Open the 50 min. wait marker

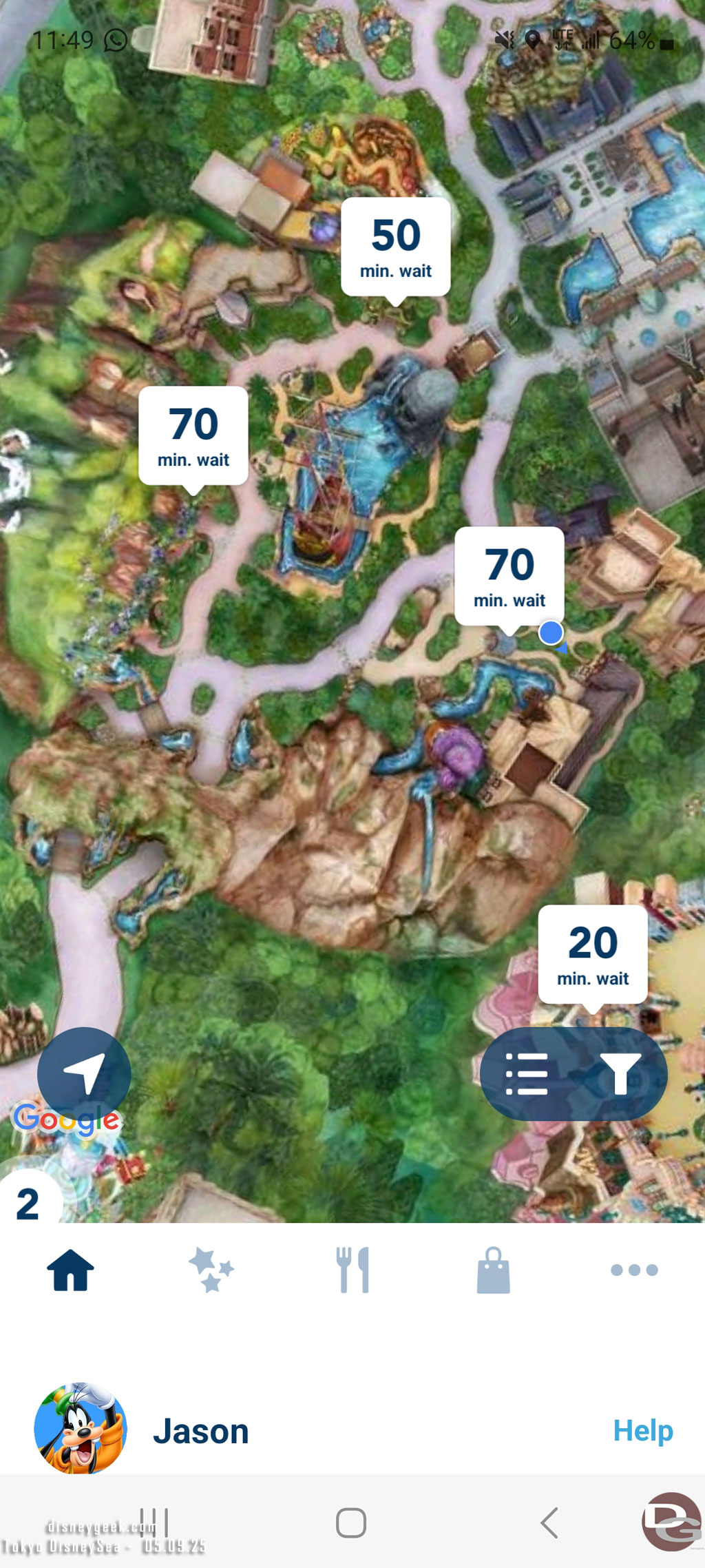396,247
